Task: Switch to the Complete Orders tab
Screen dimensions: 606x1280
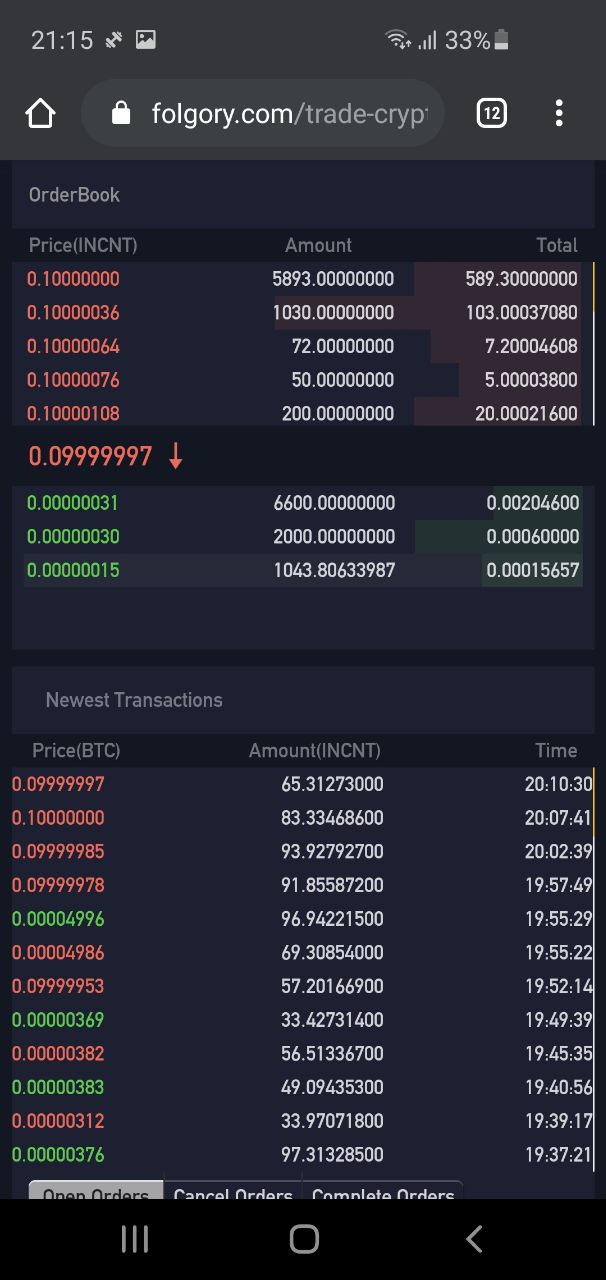Action: coord(383,1190)
